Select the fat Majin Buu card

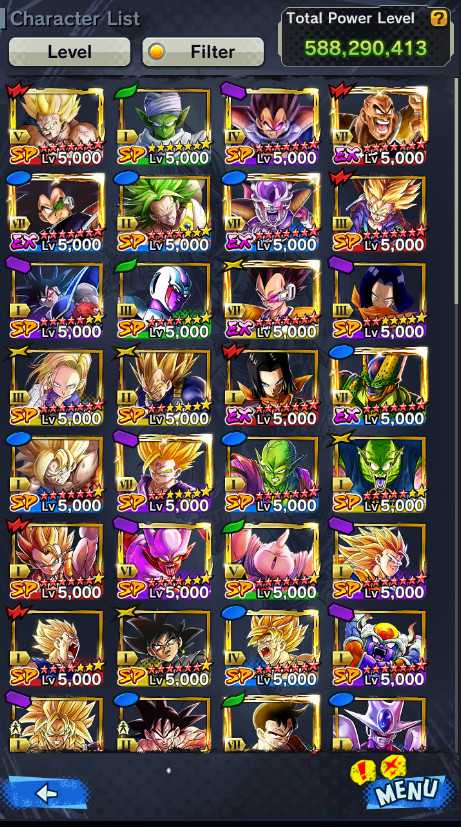tap(271, 561)
